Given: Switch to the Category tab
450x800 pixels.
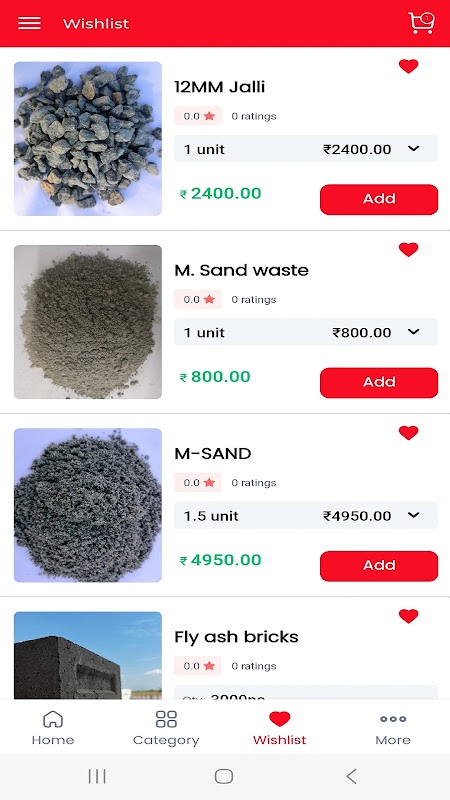Looking at the screenshot, I should (x=166, y=728).
